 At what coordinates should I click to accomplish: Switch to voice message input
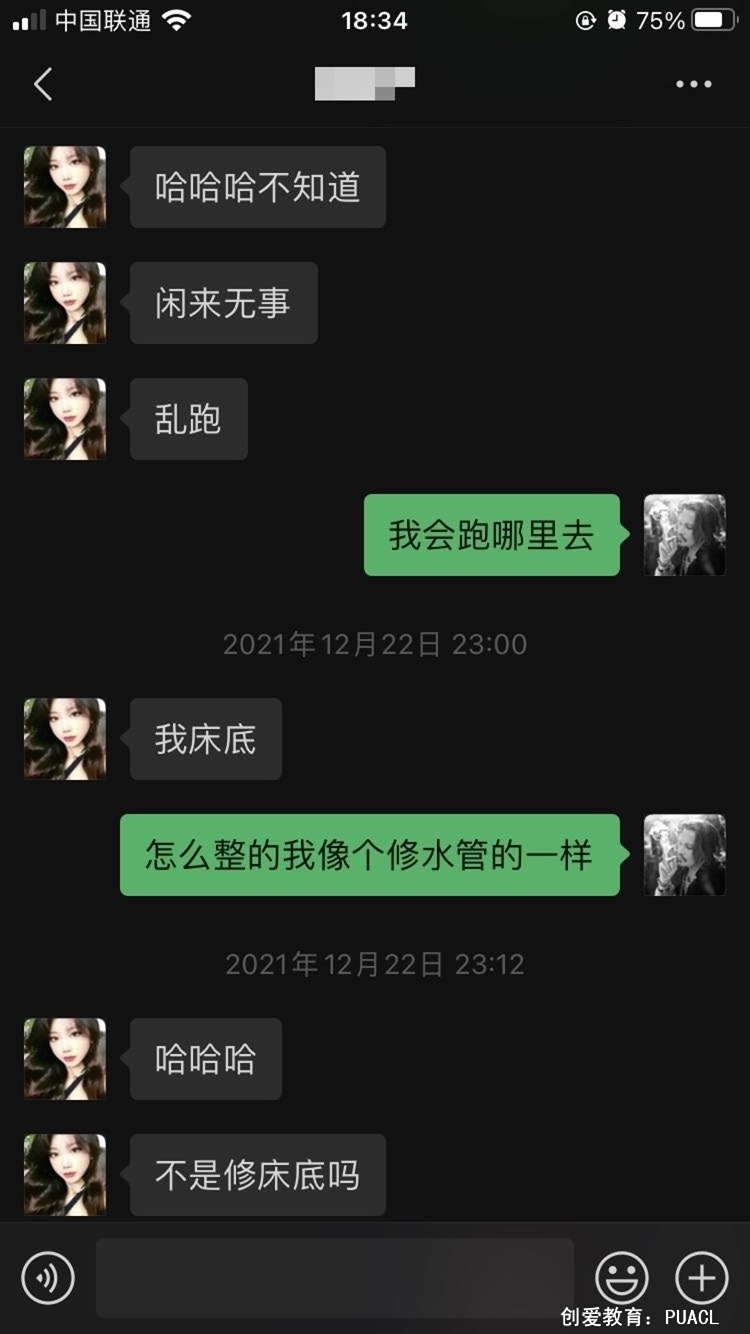[x=48, y=1277]
